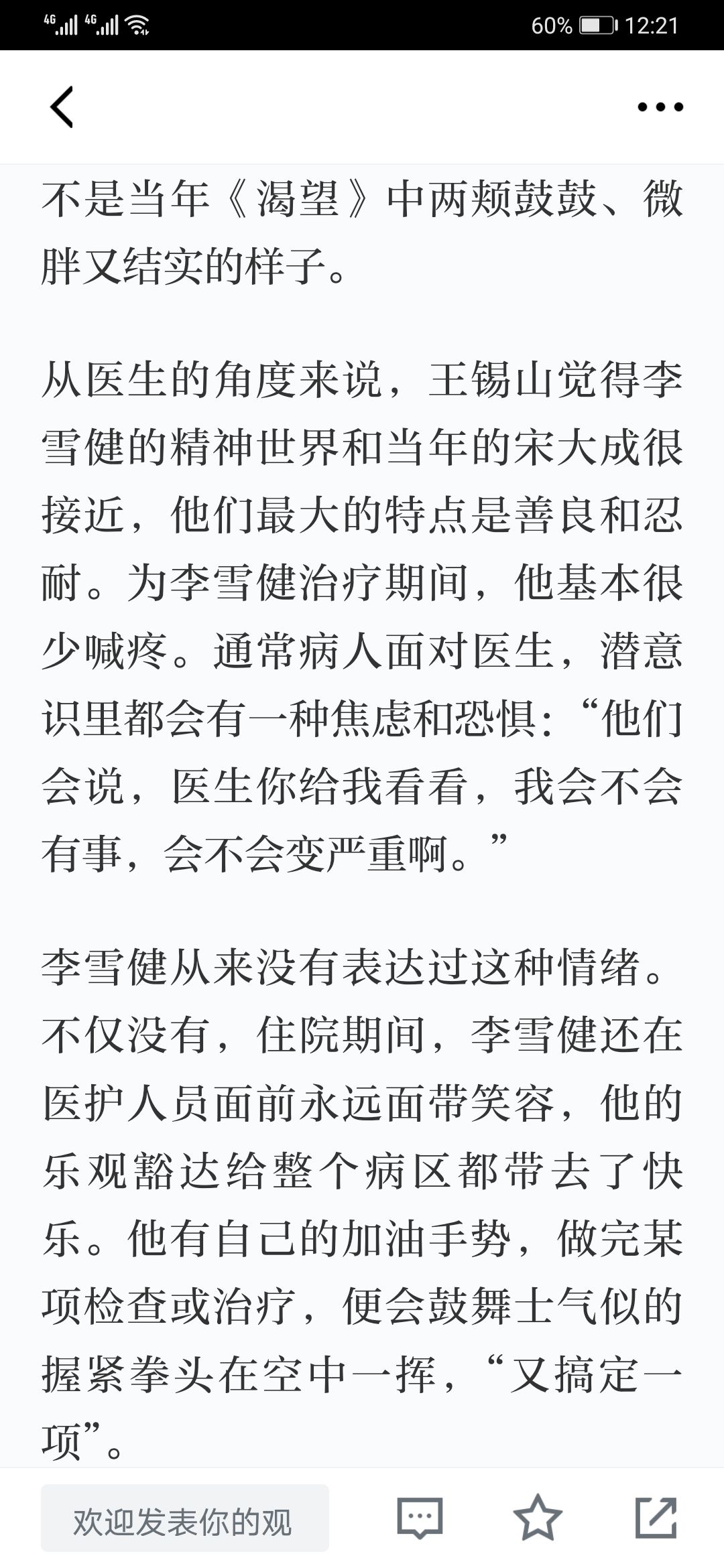This screenshot has height=1568, width=724.
Task: Go back using the top-left arrow
Action: tap(62, 107)
